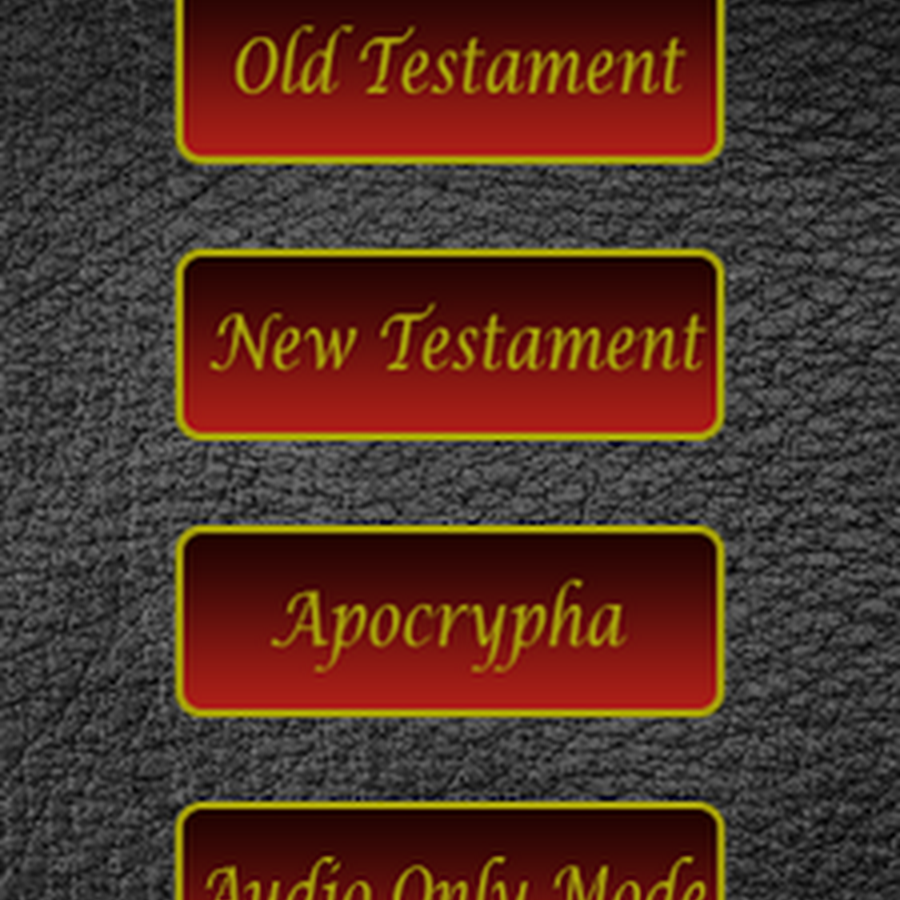Open the Apocrypha books
This screenshot has width=900, height=900.
pos(450,620)
